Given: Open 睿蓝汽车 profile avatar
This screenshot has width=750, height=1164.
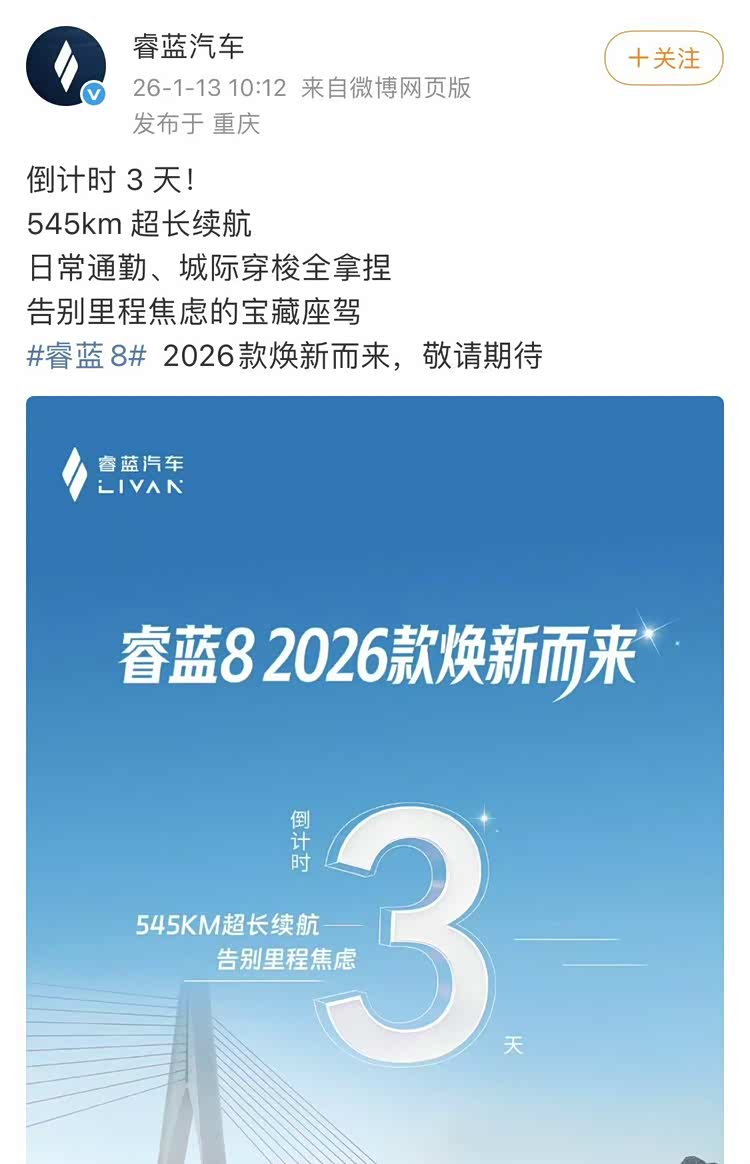Looking at the screenshot, I should click(x=66, y=66).
